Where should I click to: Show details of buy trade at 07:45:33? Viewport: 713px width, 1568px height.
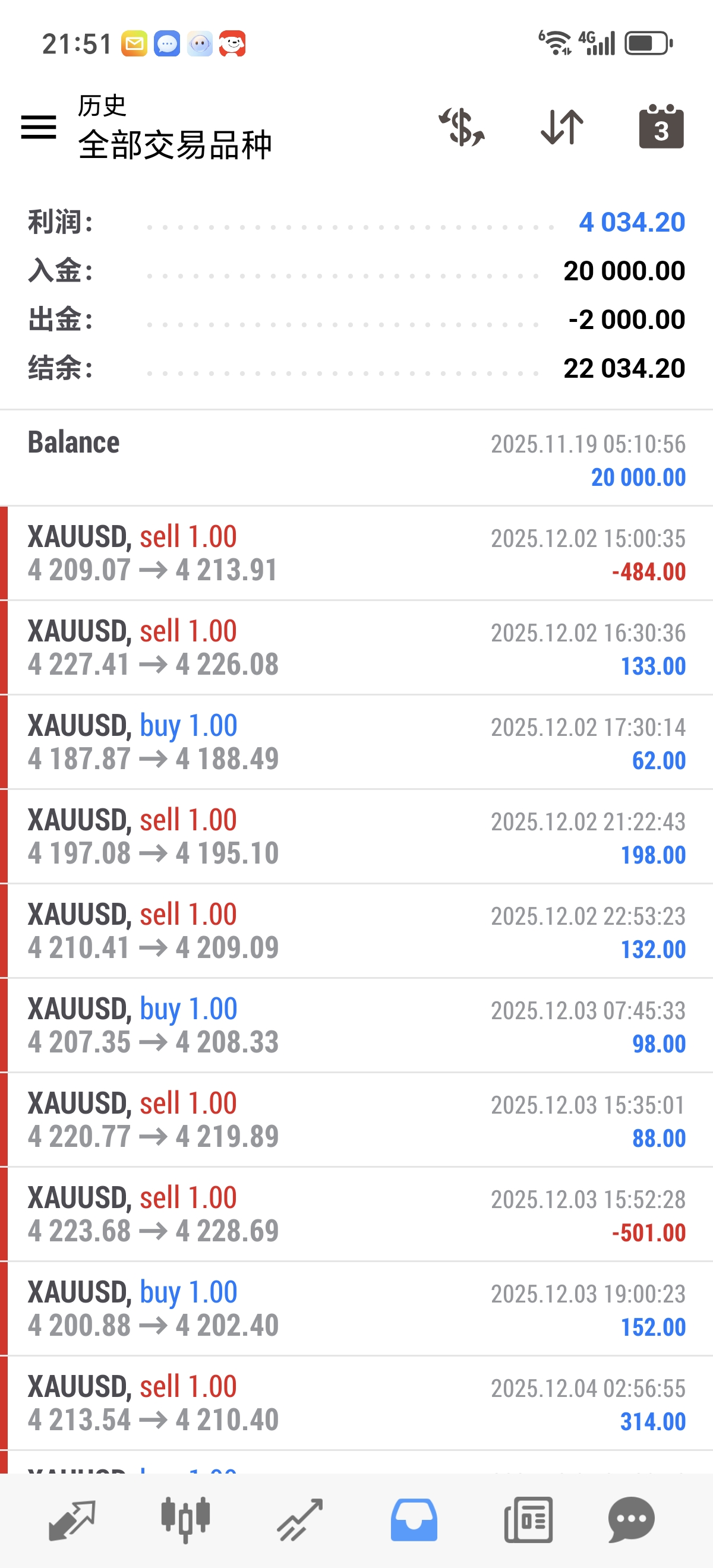[x=356, y=1025]
